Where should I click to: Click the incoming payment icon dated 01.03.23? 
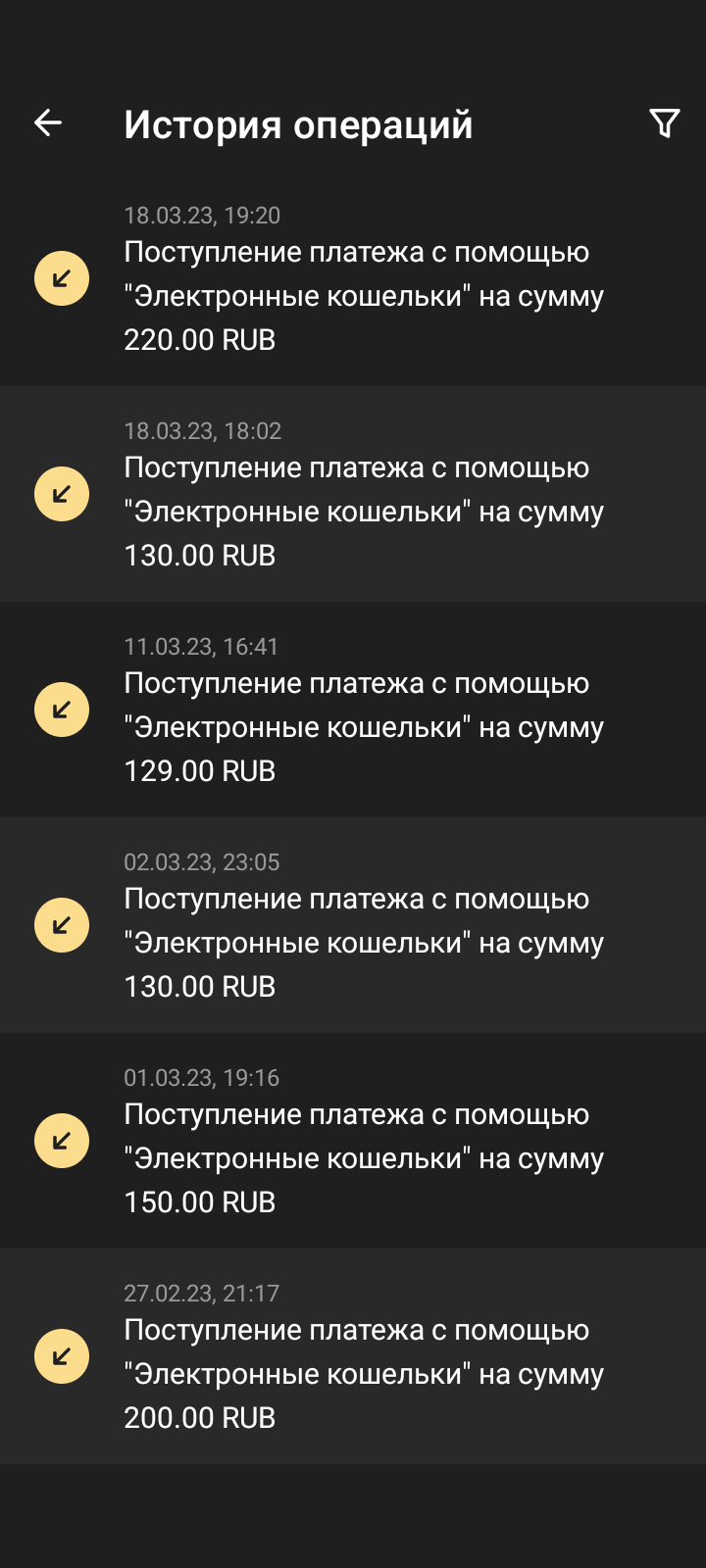62,1140
